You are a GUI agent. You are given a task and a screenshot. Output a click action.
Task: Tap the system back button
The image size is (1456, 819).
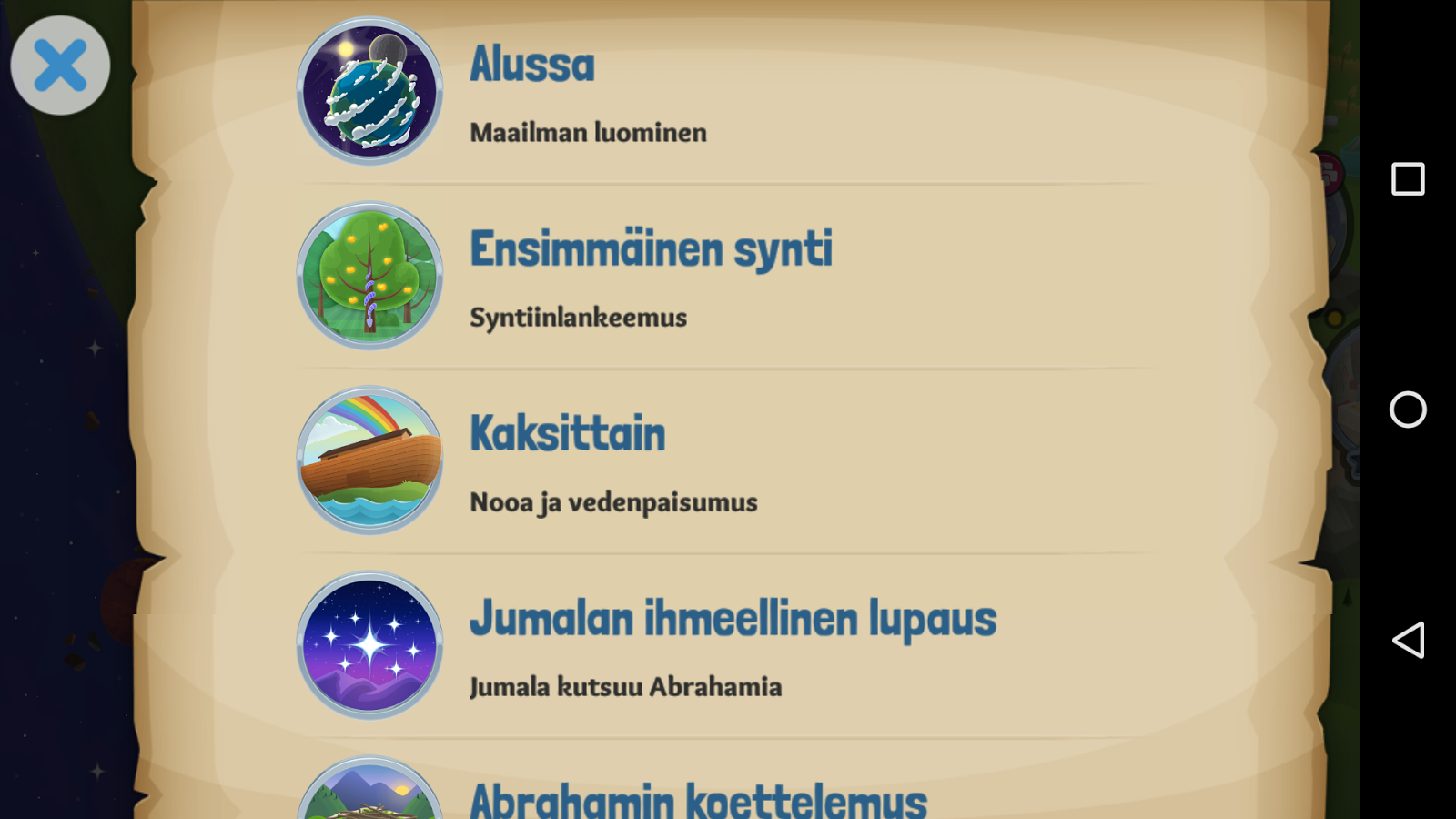(x=1407, y=640)
